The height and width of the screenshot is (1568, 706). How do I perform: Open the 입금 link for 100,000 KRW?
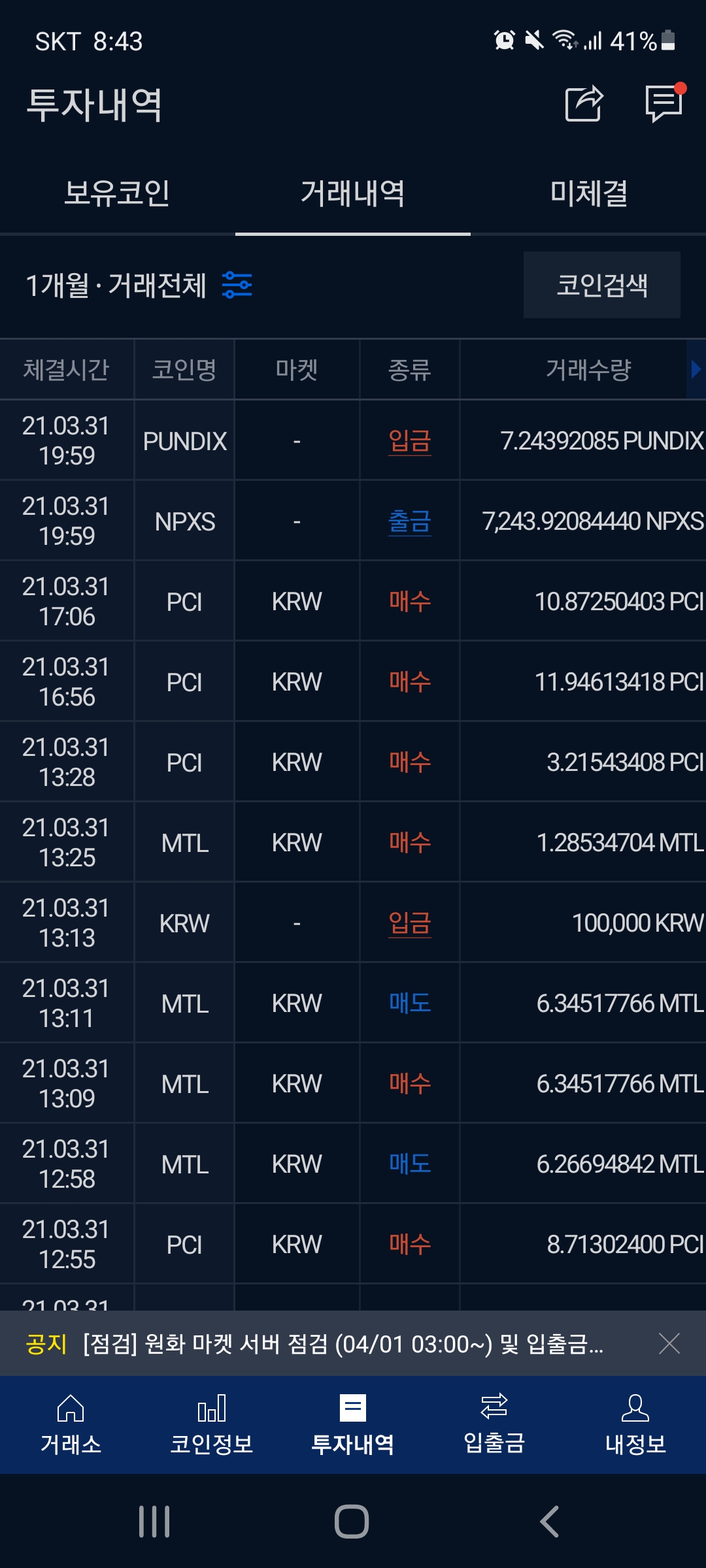(410, 923)
